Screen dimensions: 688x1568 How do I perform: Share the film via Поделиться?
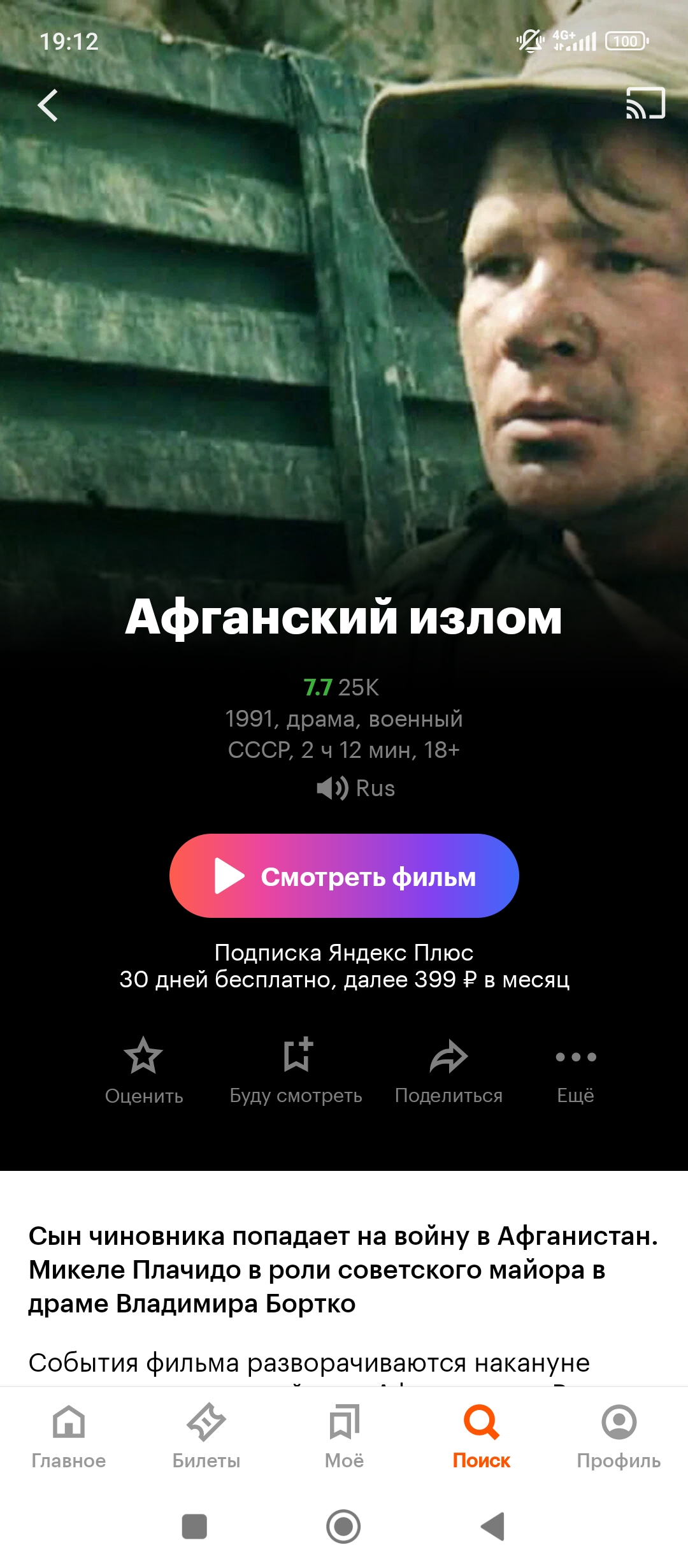tap(448, 1070)
